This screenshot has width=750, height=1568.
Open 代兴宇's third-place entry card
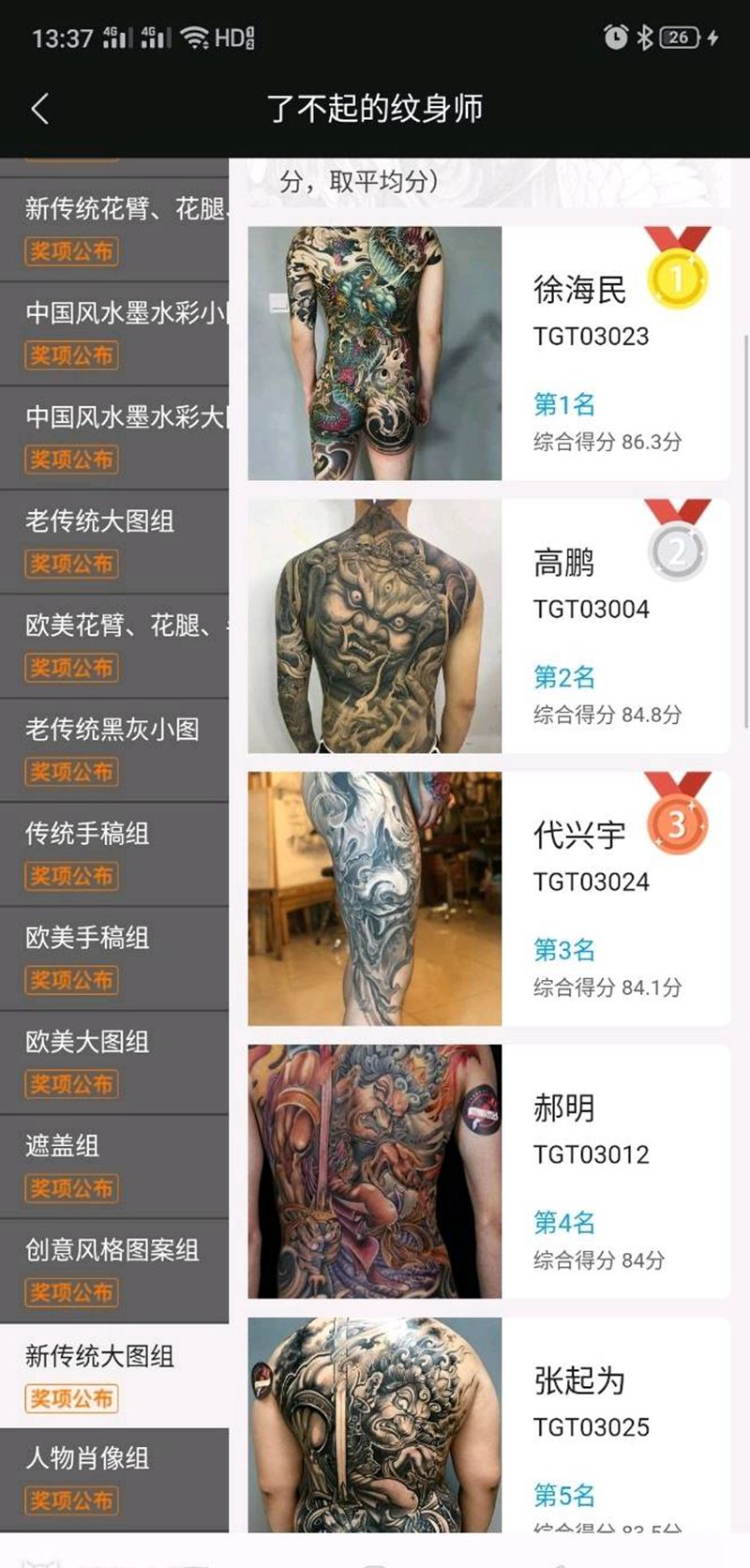pos(487,898)
